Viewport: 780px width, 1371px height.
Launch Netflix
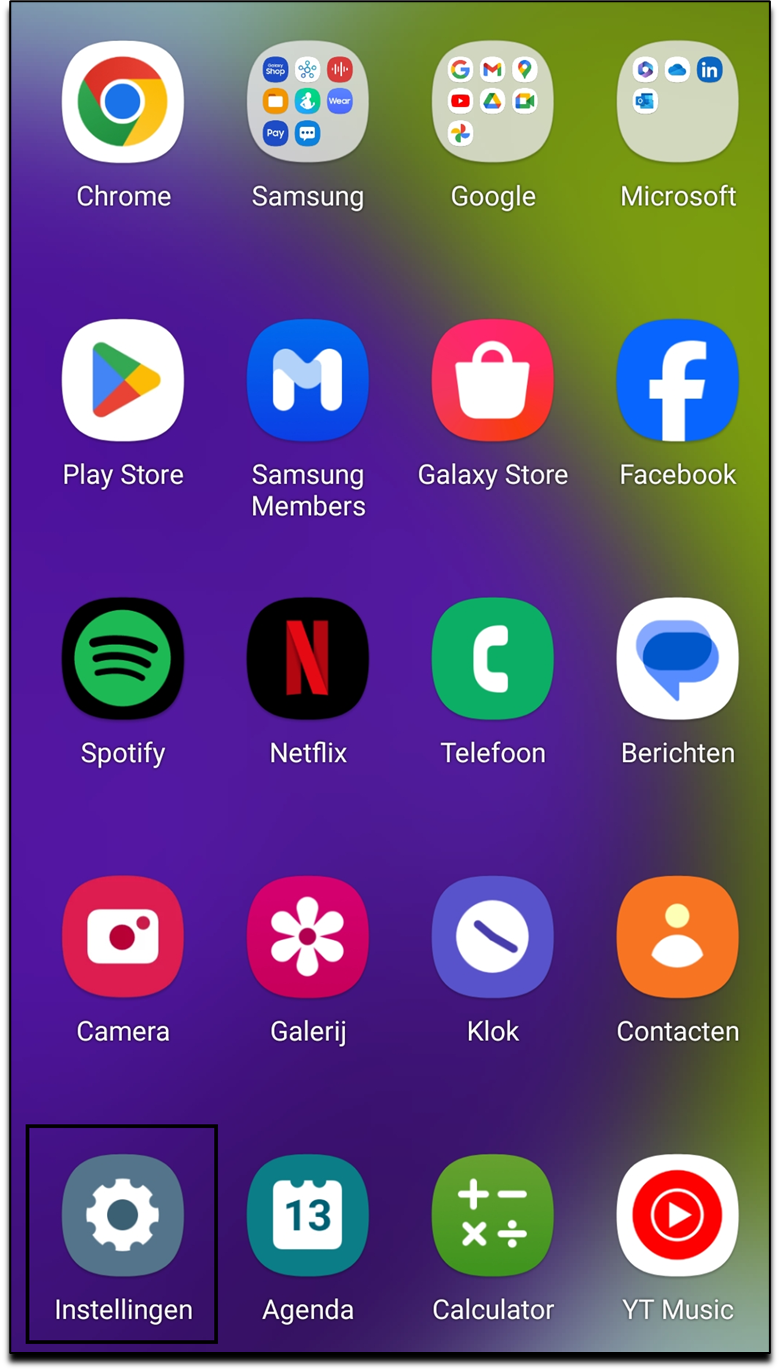[x=308, y=658]
